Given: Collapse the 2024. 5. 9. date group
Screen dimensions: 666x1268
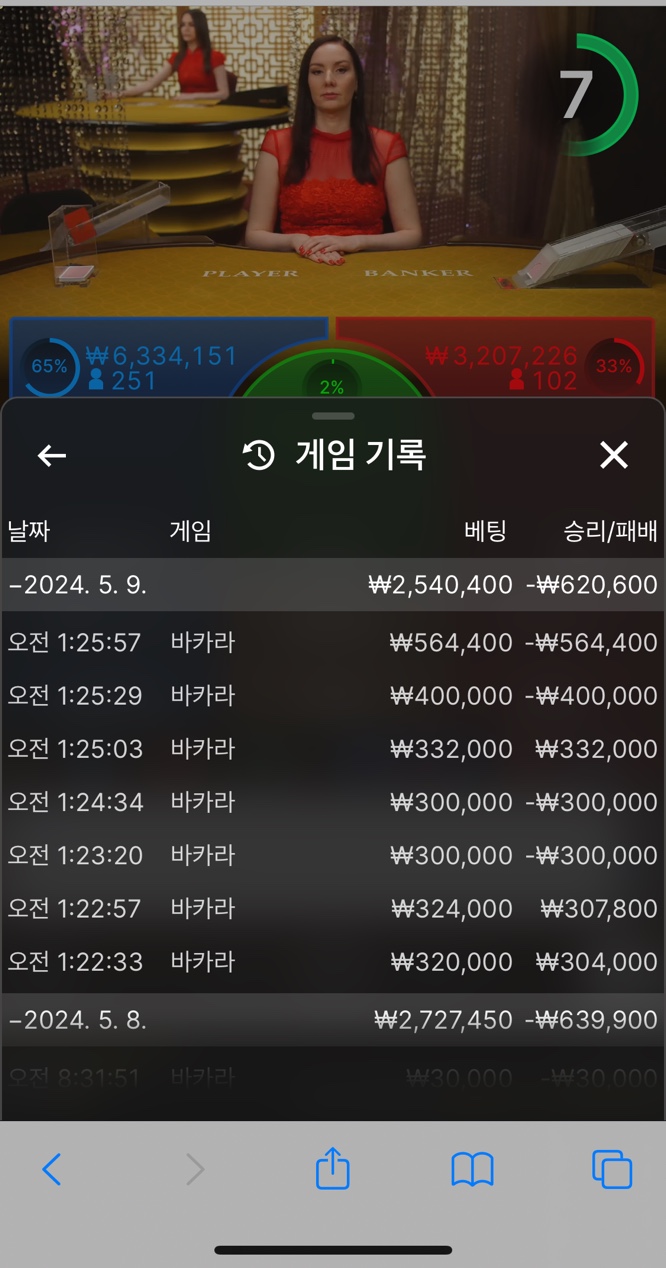Looking at the screenshot, I should pos(333,585).
